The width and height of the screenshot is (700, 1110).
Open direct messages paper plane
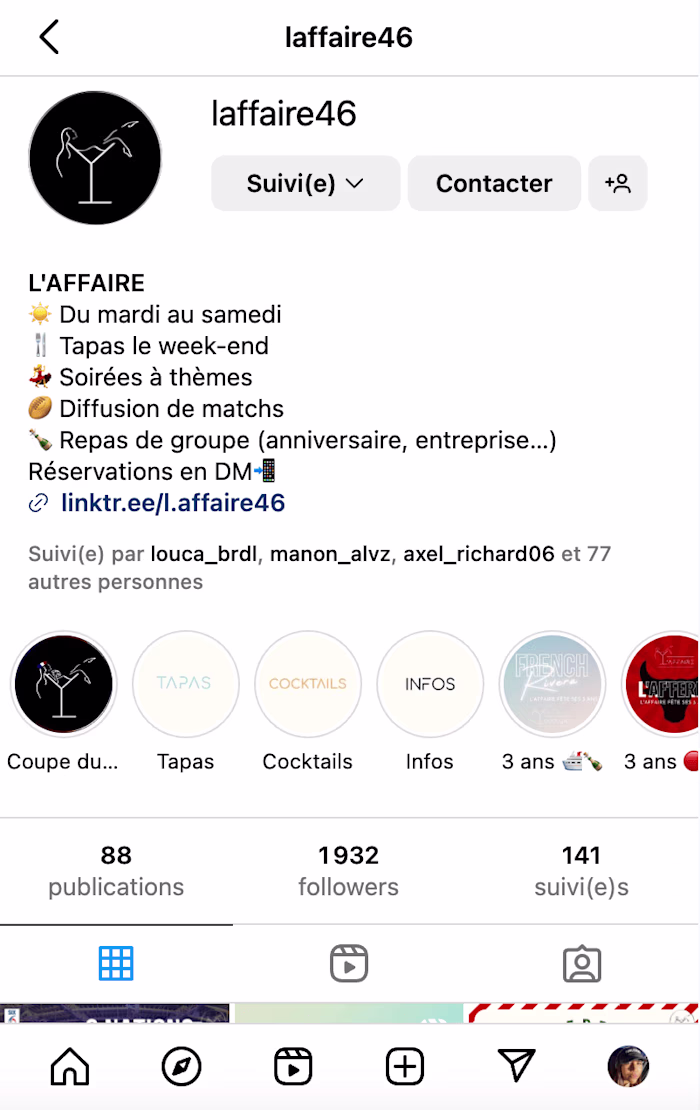point(517,1067)
